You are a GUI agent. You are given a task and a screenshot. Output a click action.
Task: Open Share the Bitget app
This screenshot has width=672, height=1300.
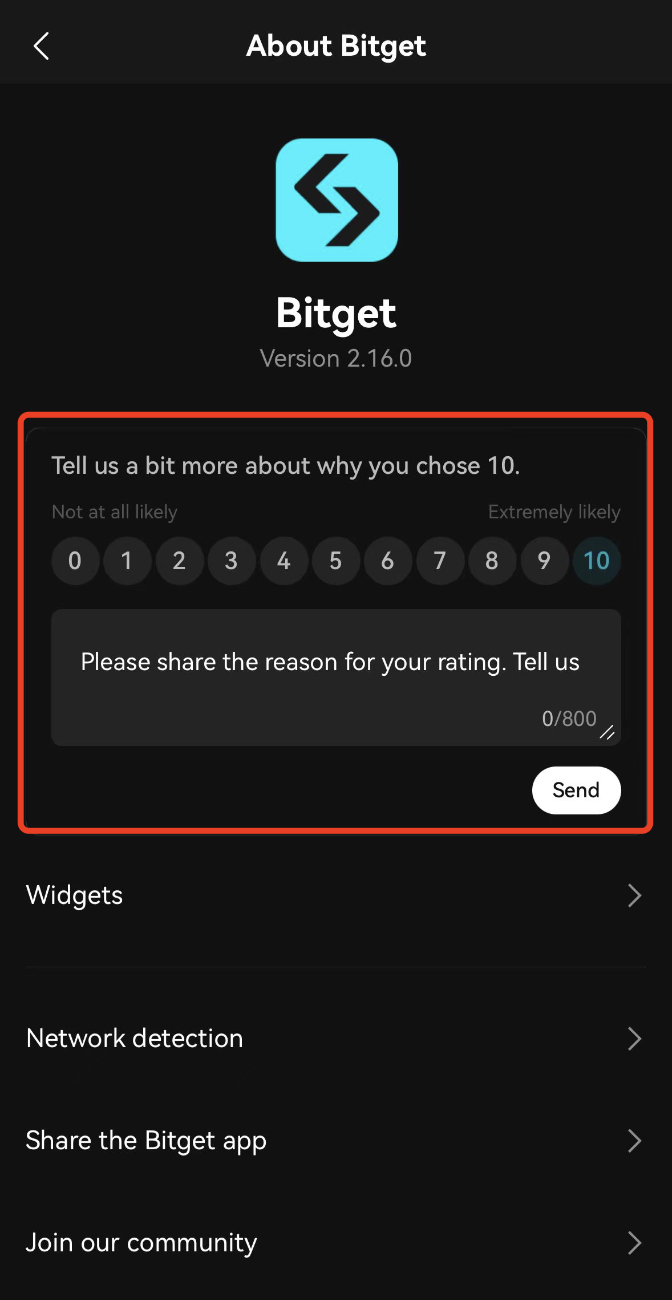click(336, 1141)
